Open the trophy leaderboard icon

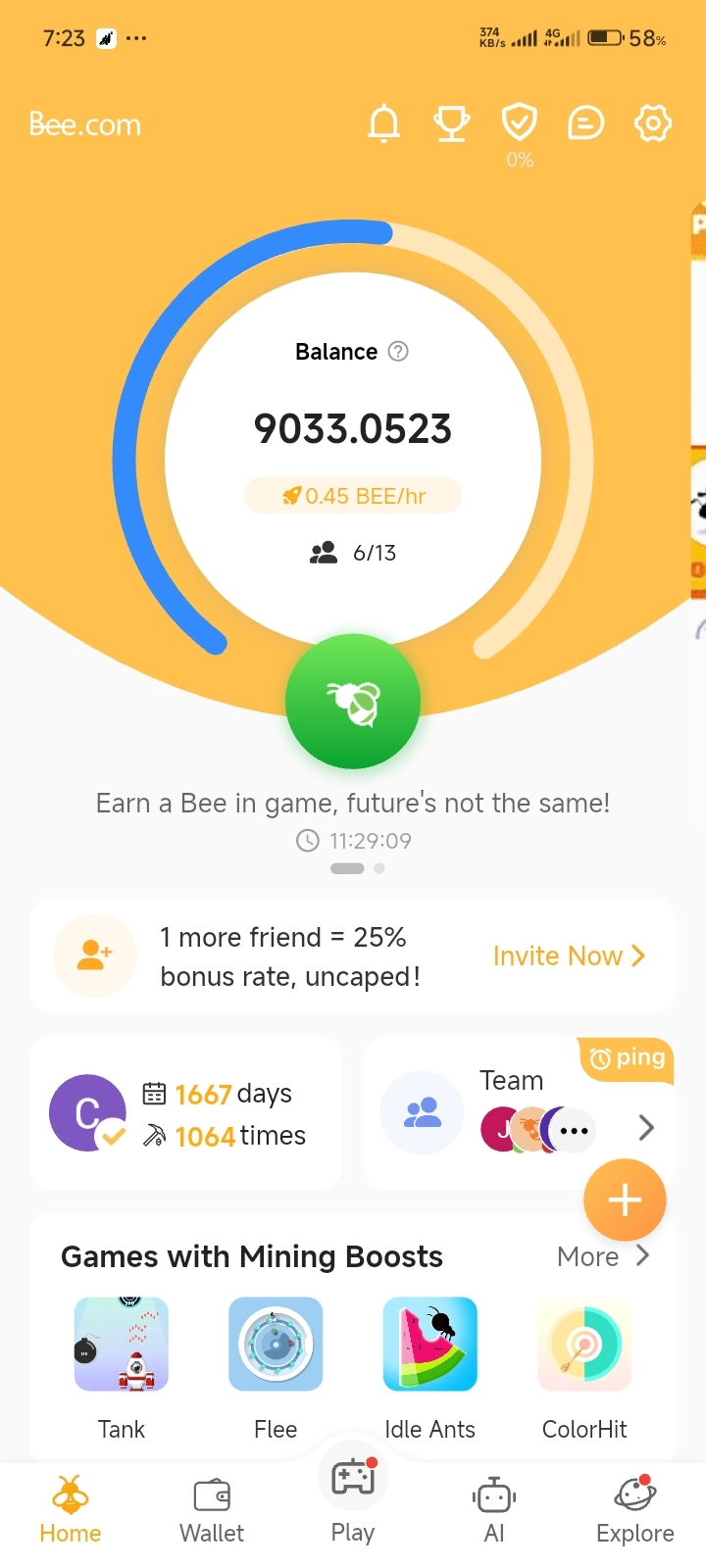[x=451, y=124]
